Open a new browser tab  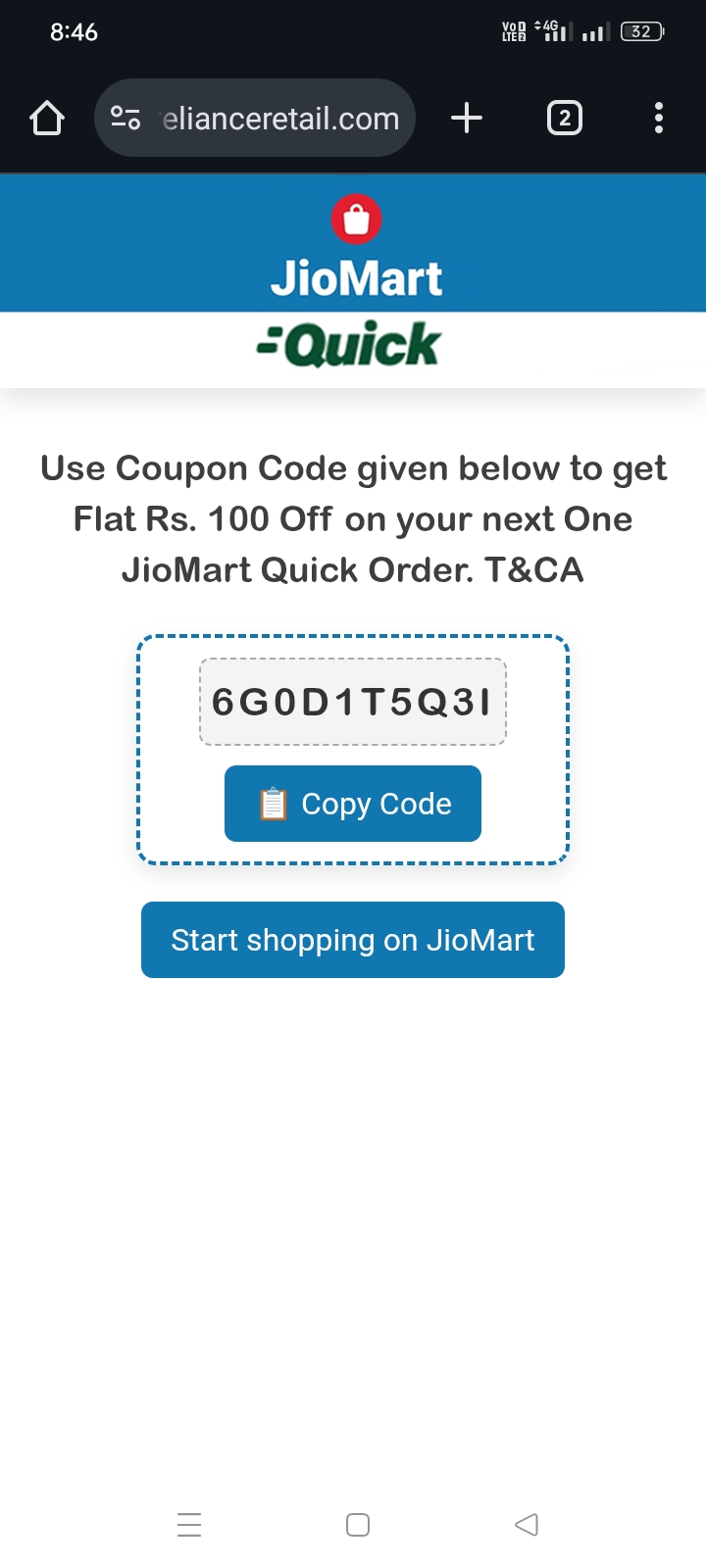pyautogui.click(x=467, y=119)
